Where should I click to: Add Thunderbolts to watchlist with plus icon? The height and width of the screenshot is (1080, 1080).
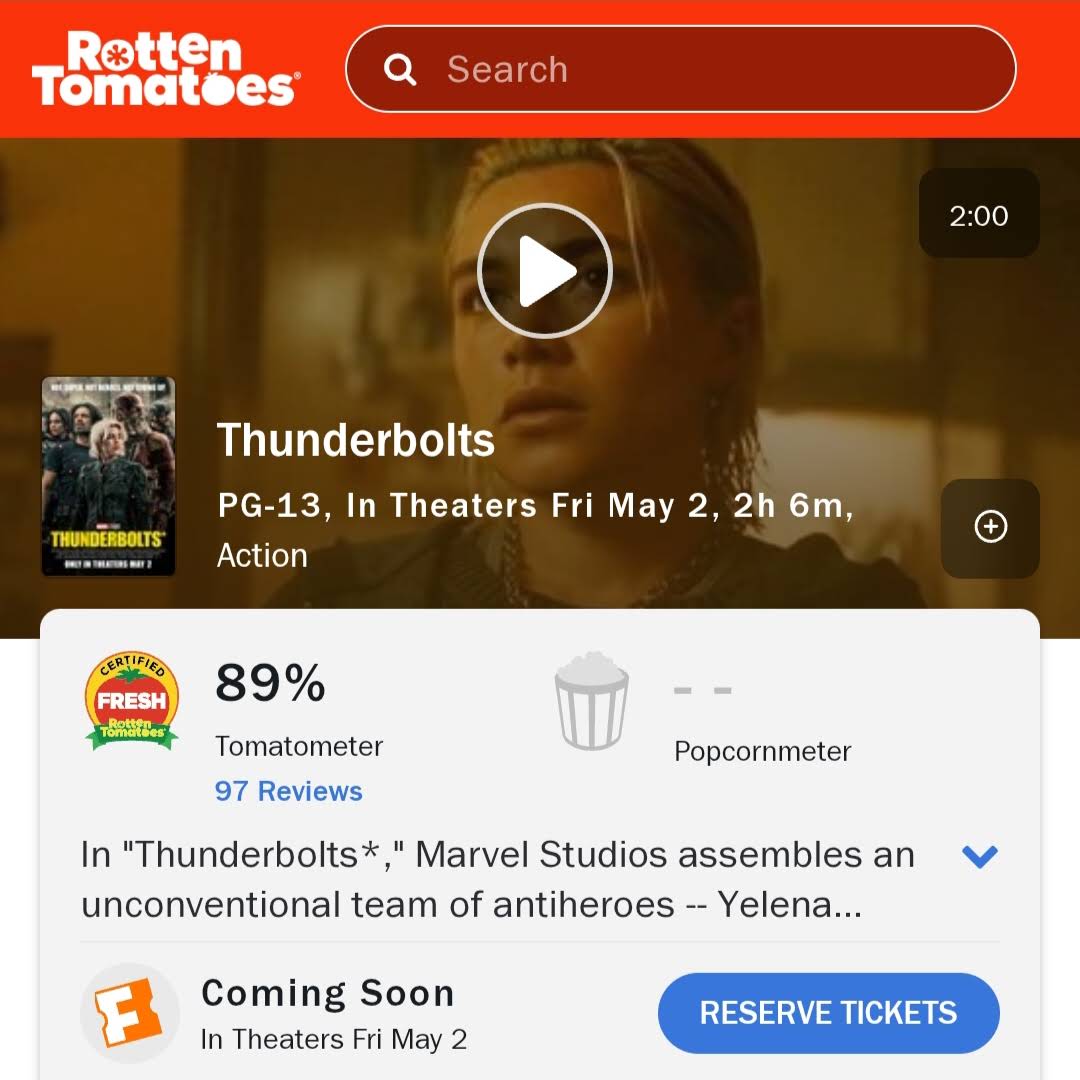tap(990, 527)
